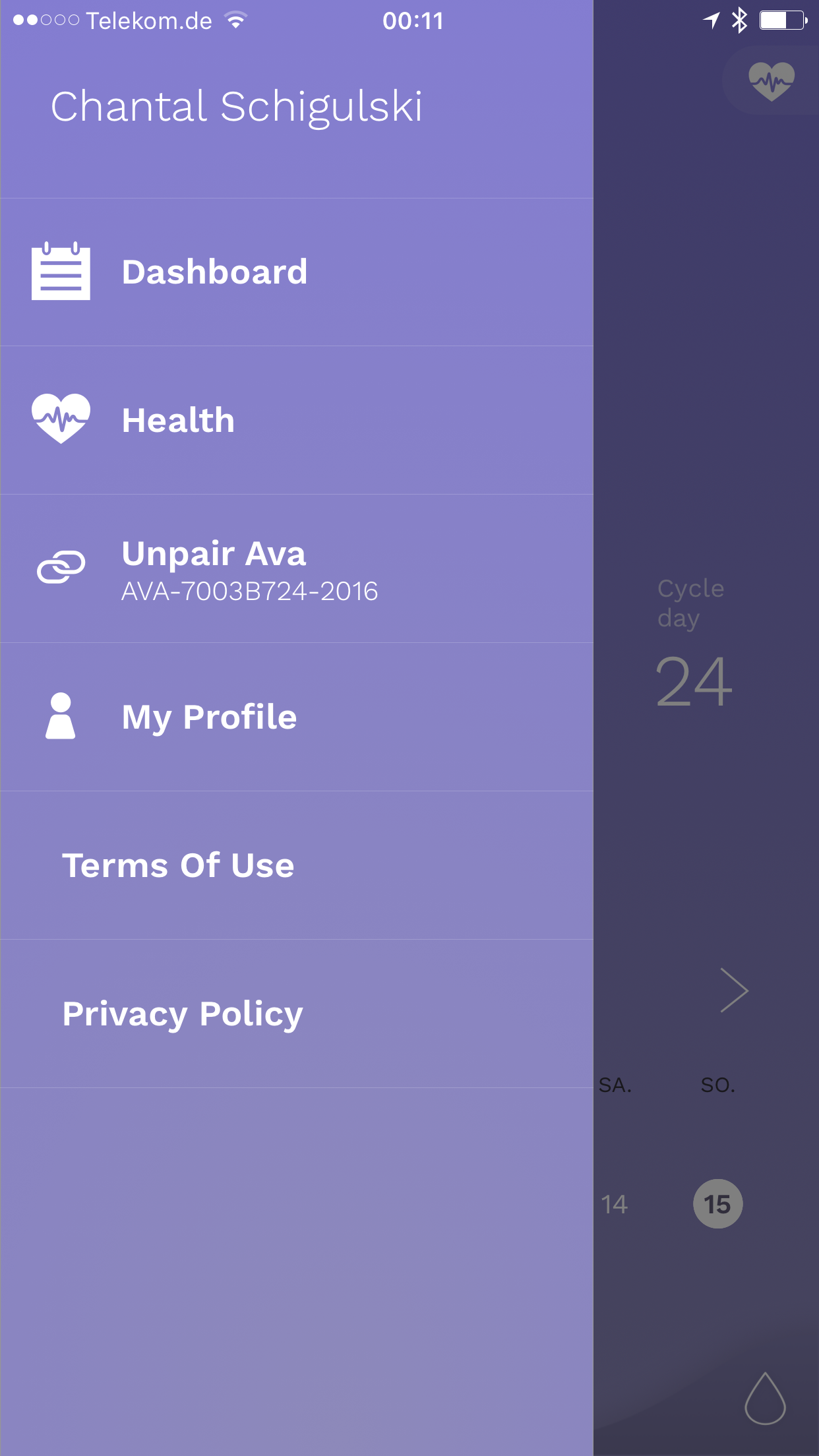This screenshot has width=819, height=1456.
Task: Tap the next arrow chevron
Action: pos(734,990)
